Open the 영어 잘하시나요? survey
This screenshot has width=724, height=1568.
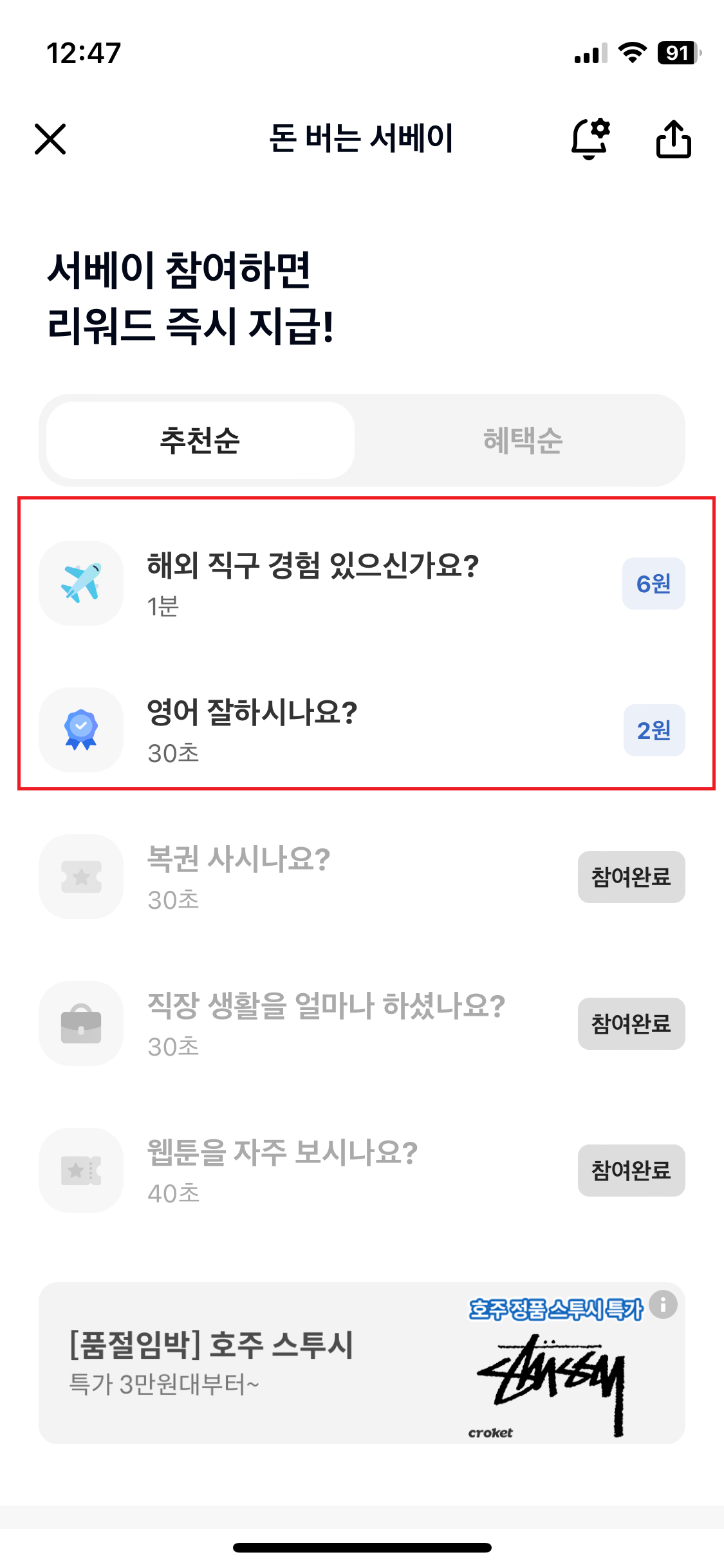pos(362,730)
